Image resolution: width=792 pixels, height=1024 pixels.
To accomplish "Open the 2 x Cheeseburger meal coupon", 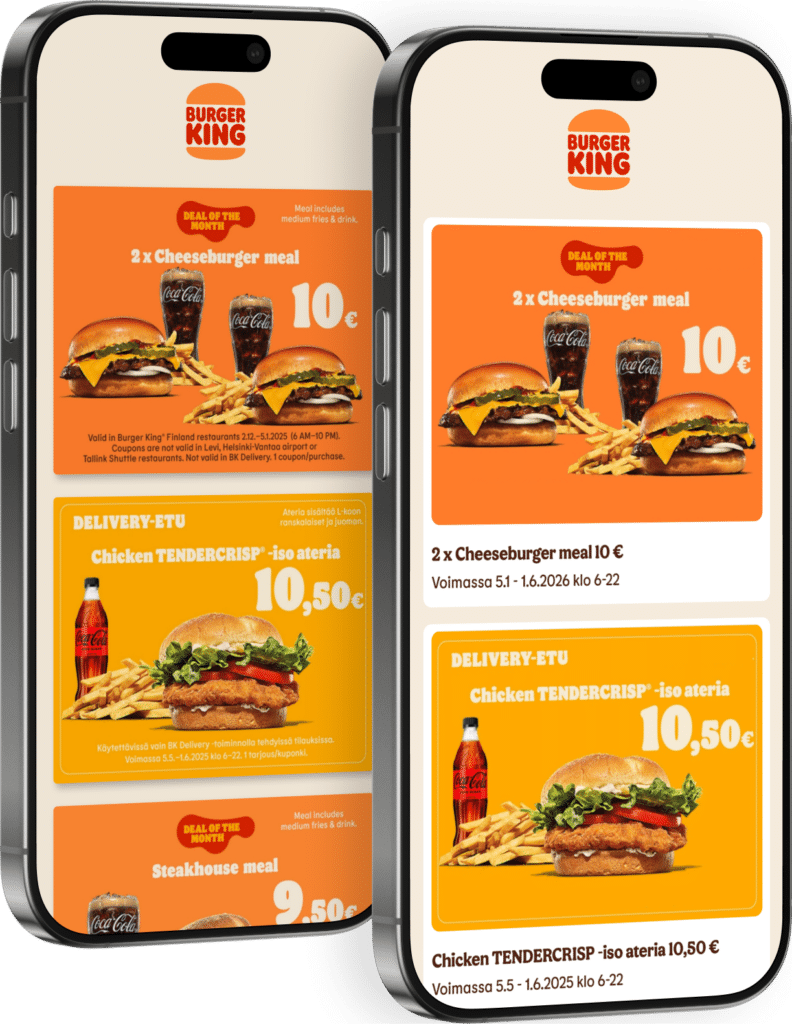I will click(600, 370).
